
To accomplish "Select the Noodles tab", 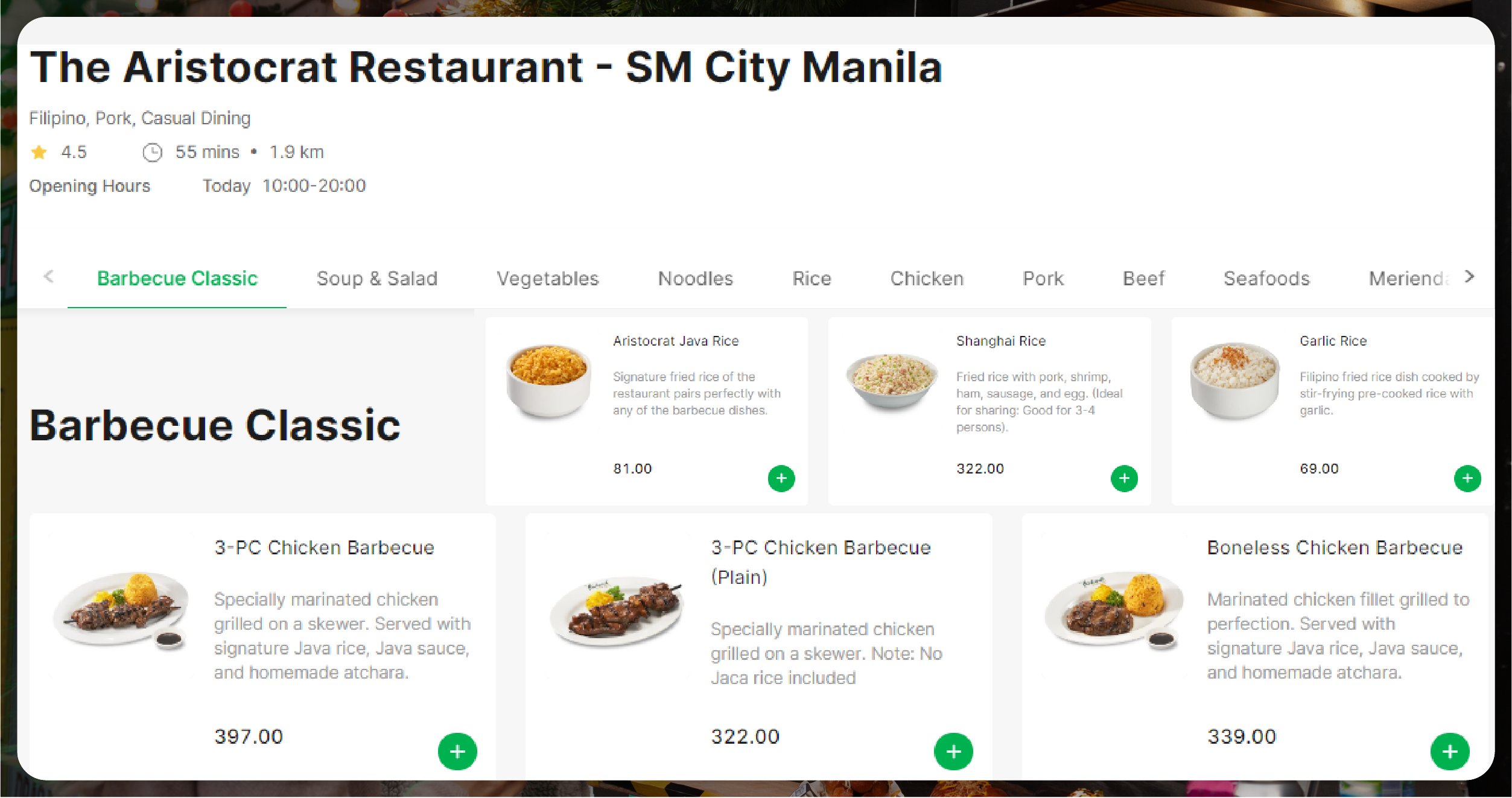I will [x=695, y=279].
